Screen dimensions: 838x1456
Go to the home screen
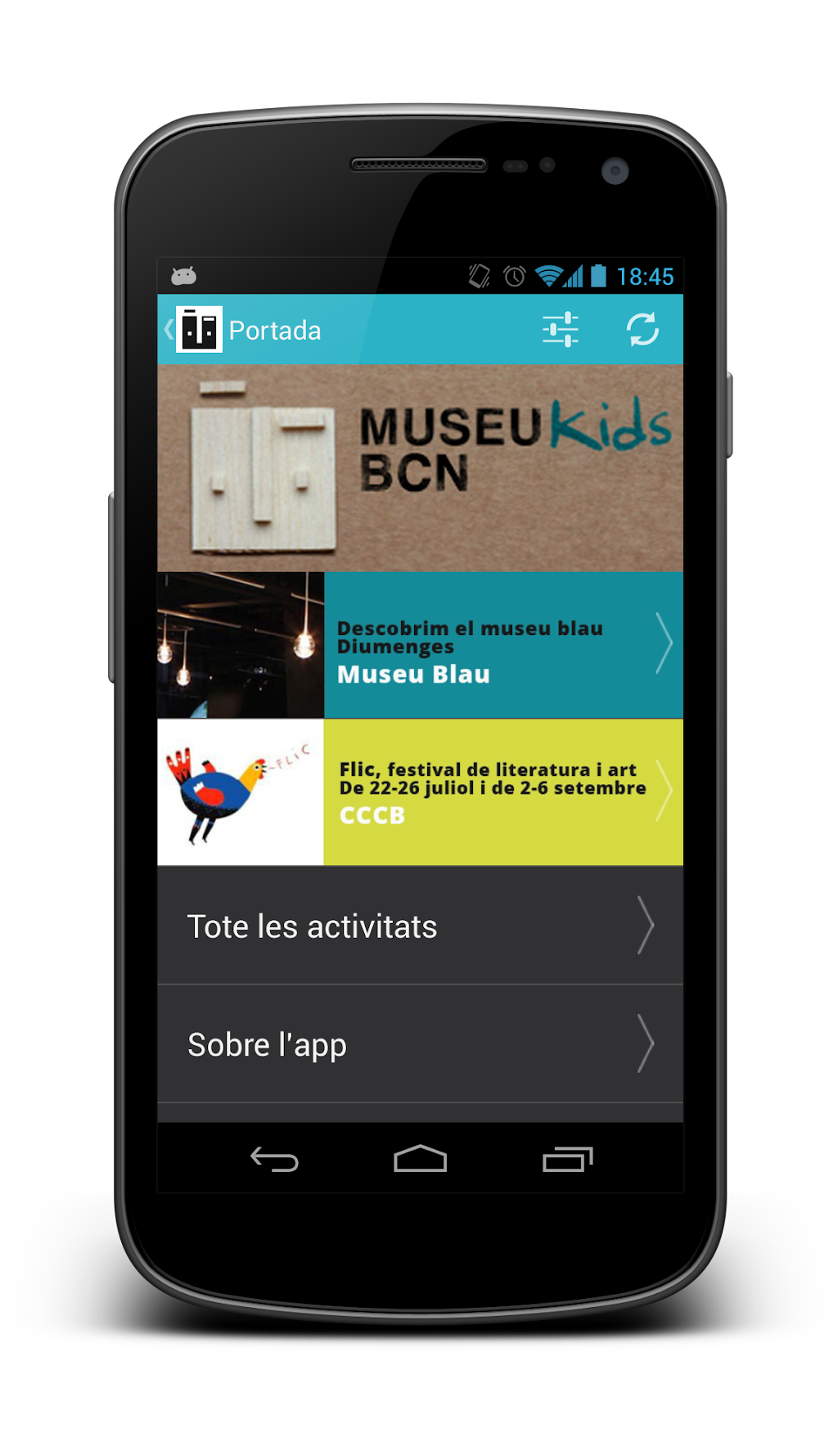click(420, 1159)
